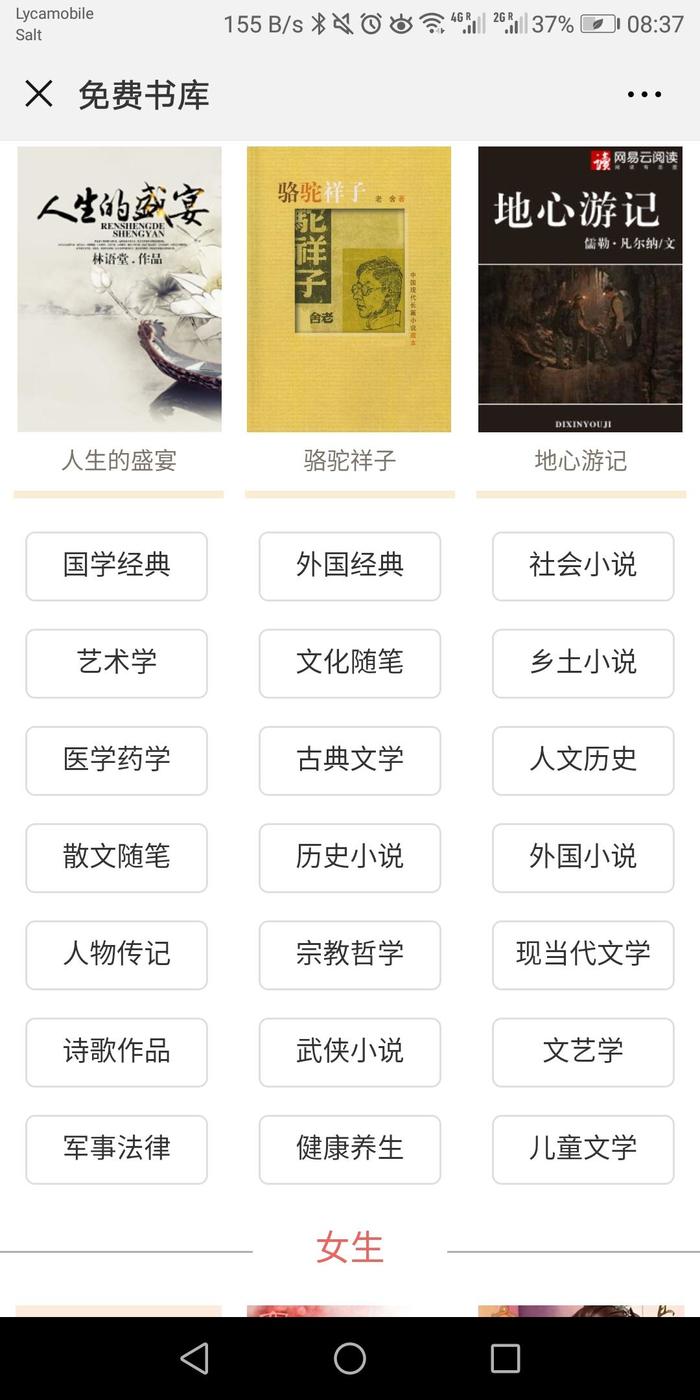View the 宗教哲学 category
Screen dimensions: 700x1400
coord(350,954)
